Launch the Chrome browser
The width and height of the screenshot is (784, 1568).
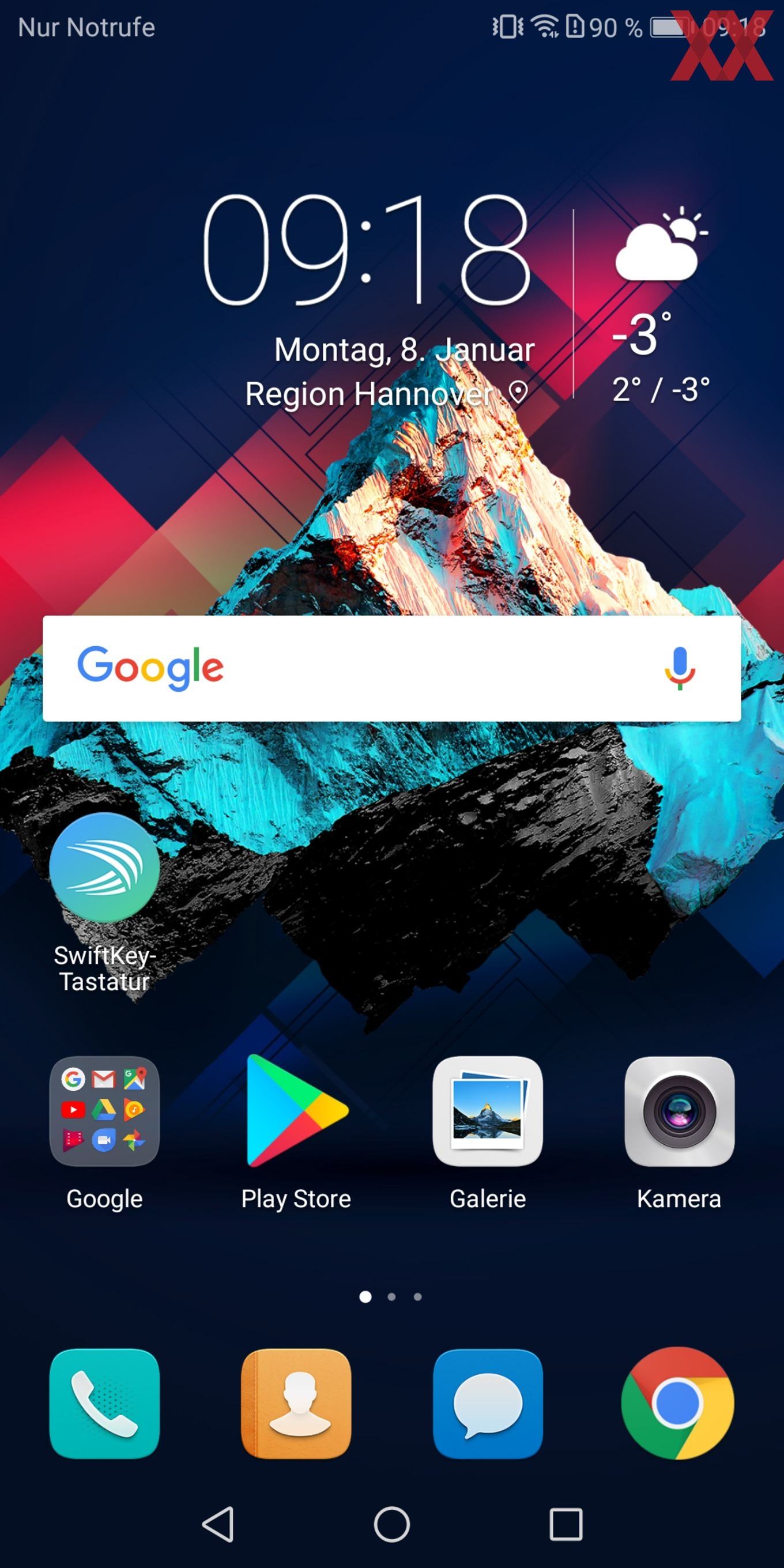point(678,1404)
